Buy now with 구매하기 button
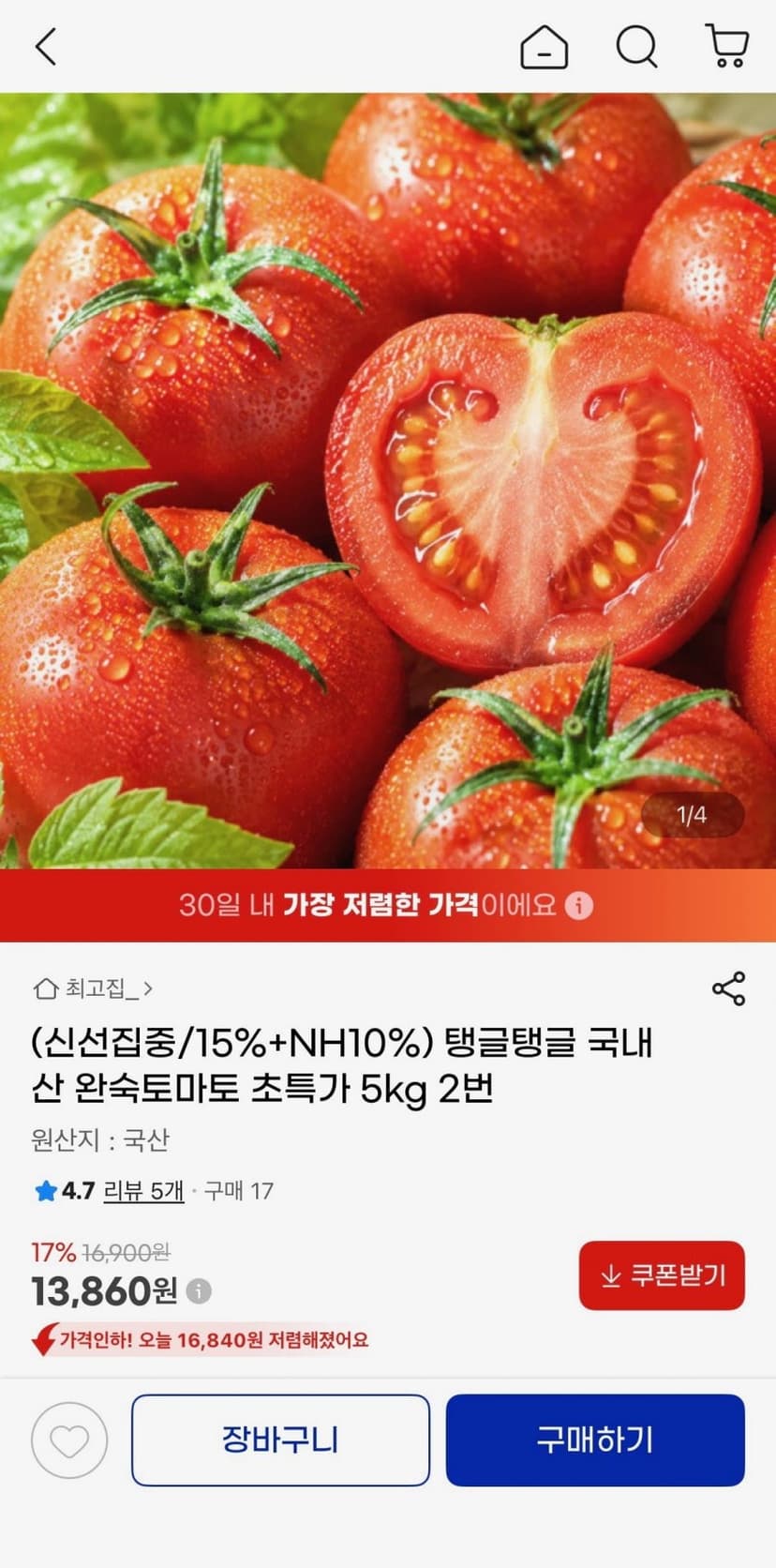The height and width of the screenshot is (1568, 776). 595,1440
